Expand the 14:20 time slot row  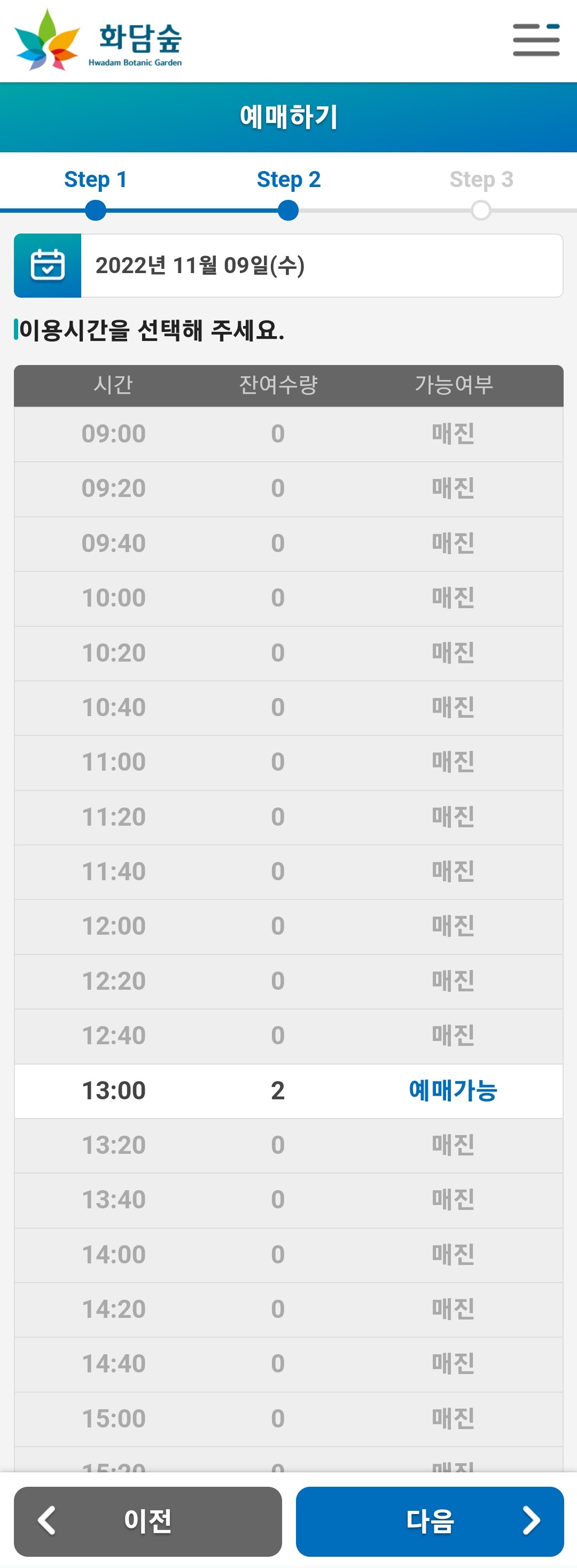(x=288, y=1307)
